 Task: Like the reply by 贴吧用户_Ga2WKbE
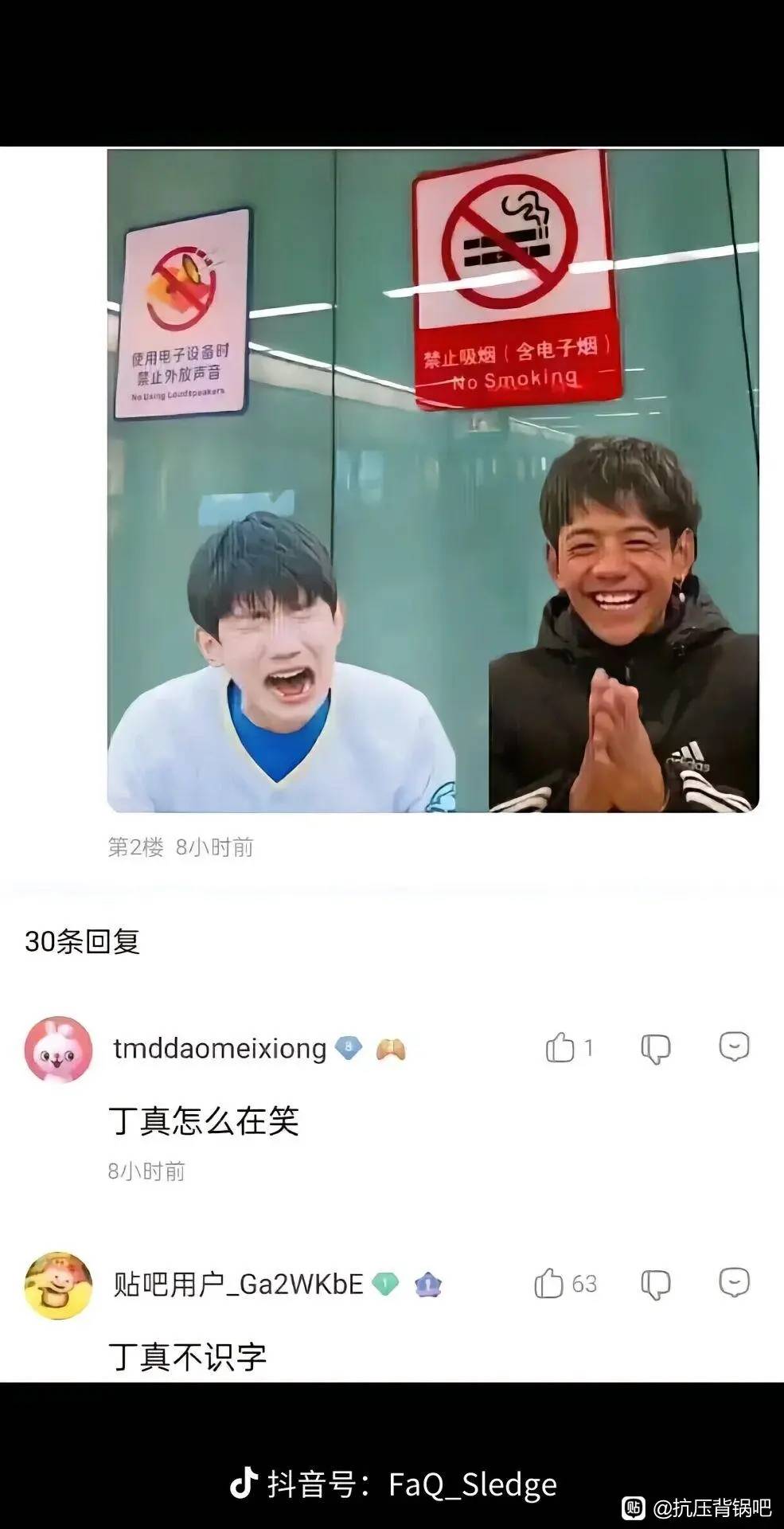point(548,1284)
